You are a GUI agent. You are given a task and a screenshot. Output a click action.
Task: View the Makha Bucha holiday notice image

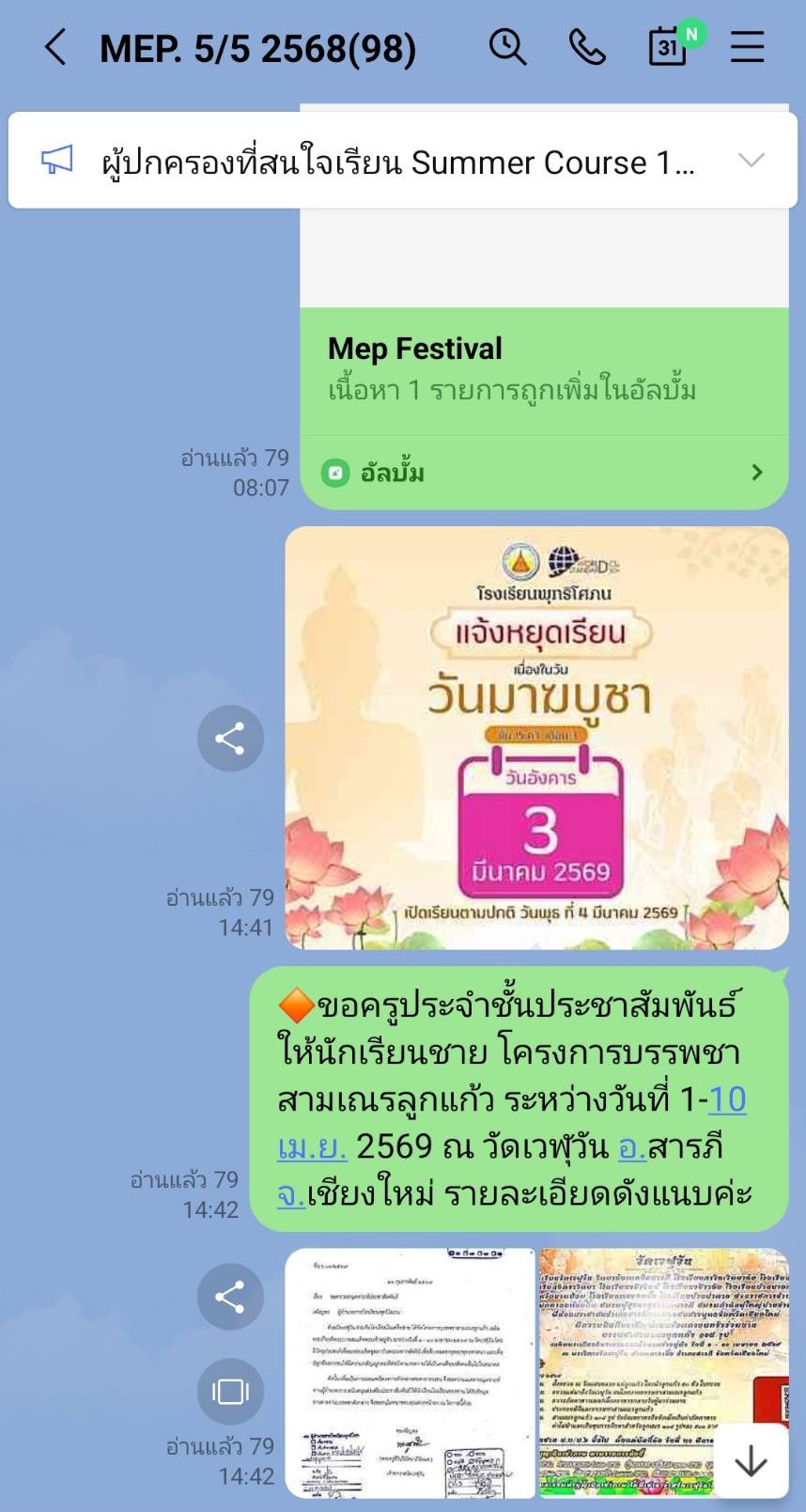(x=536, y=738)
